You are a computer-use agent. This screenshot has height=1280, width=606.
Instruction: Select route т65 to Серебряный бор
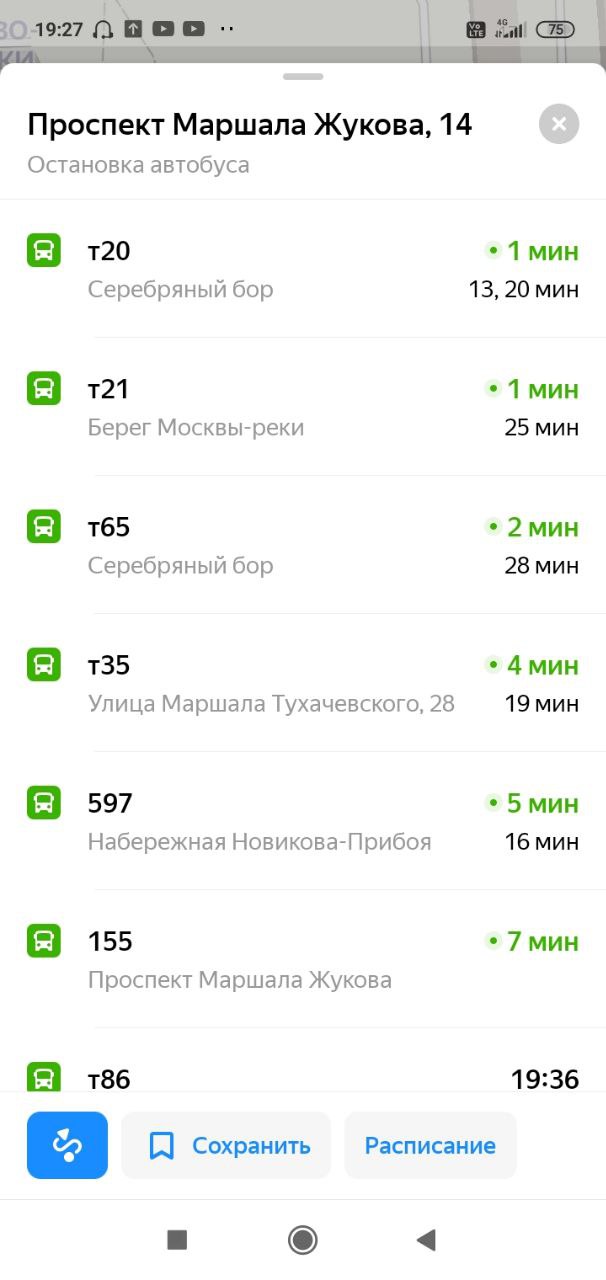coord(303,545)
